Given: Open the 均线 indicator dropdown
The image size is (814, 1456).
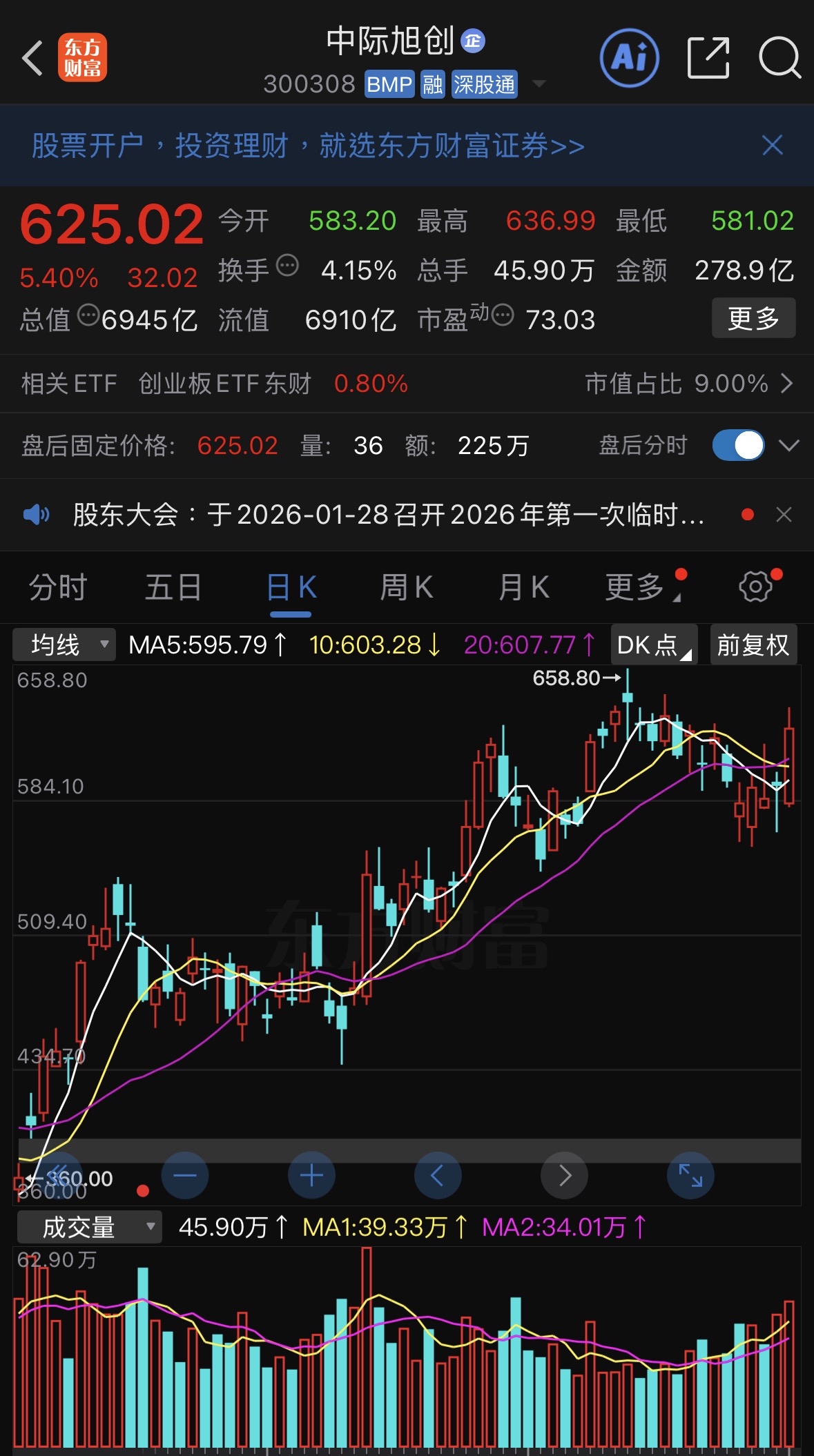Looking at the screenshot, I should coord(64,645).
